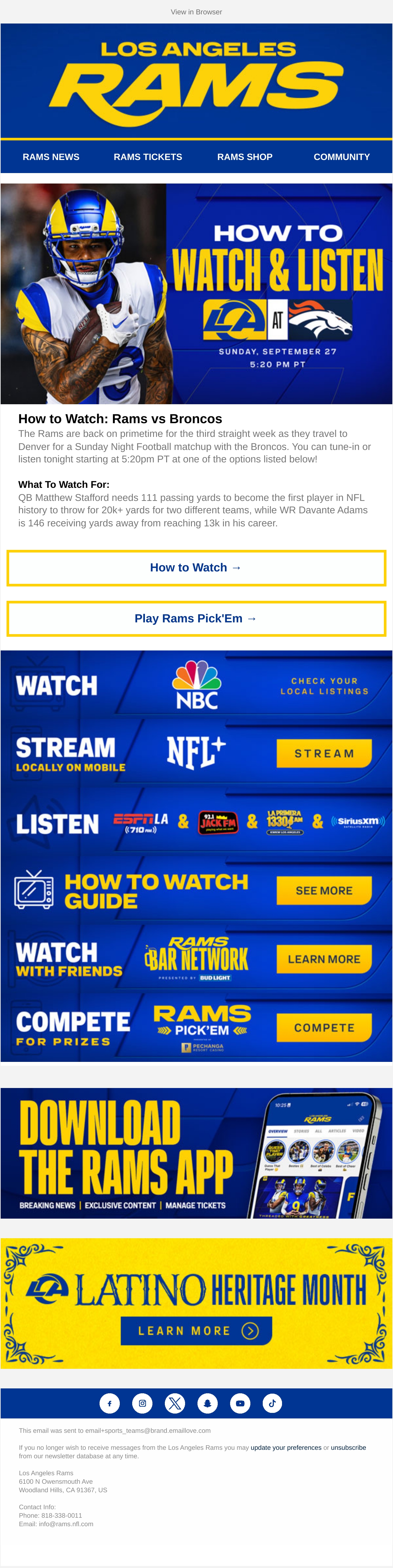The width and height of the screenshot is (393, 1568).
Task: Open the Rams X profile
Action: coord(175,1404)
